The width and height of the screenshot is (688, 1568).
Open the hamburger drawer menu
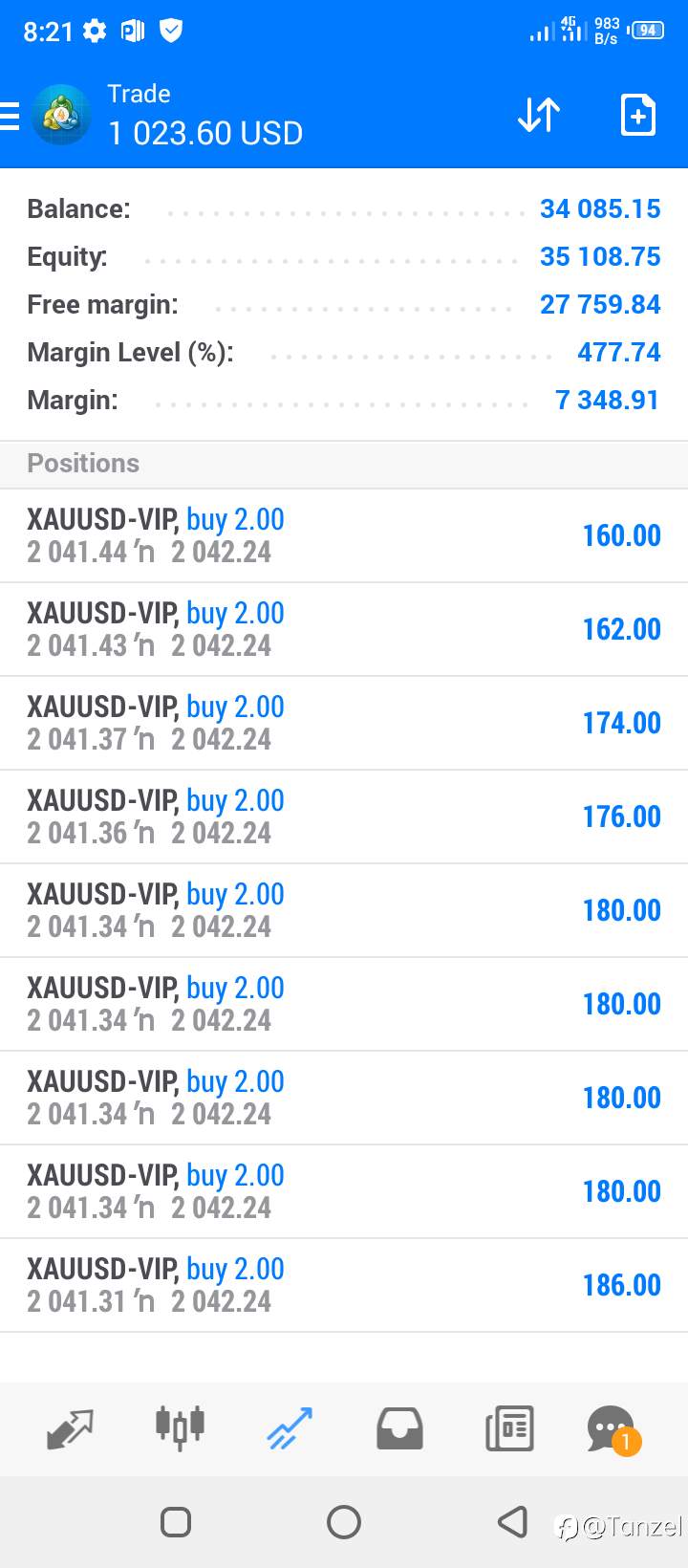click(10, 116)
